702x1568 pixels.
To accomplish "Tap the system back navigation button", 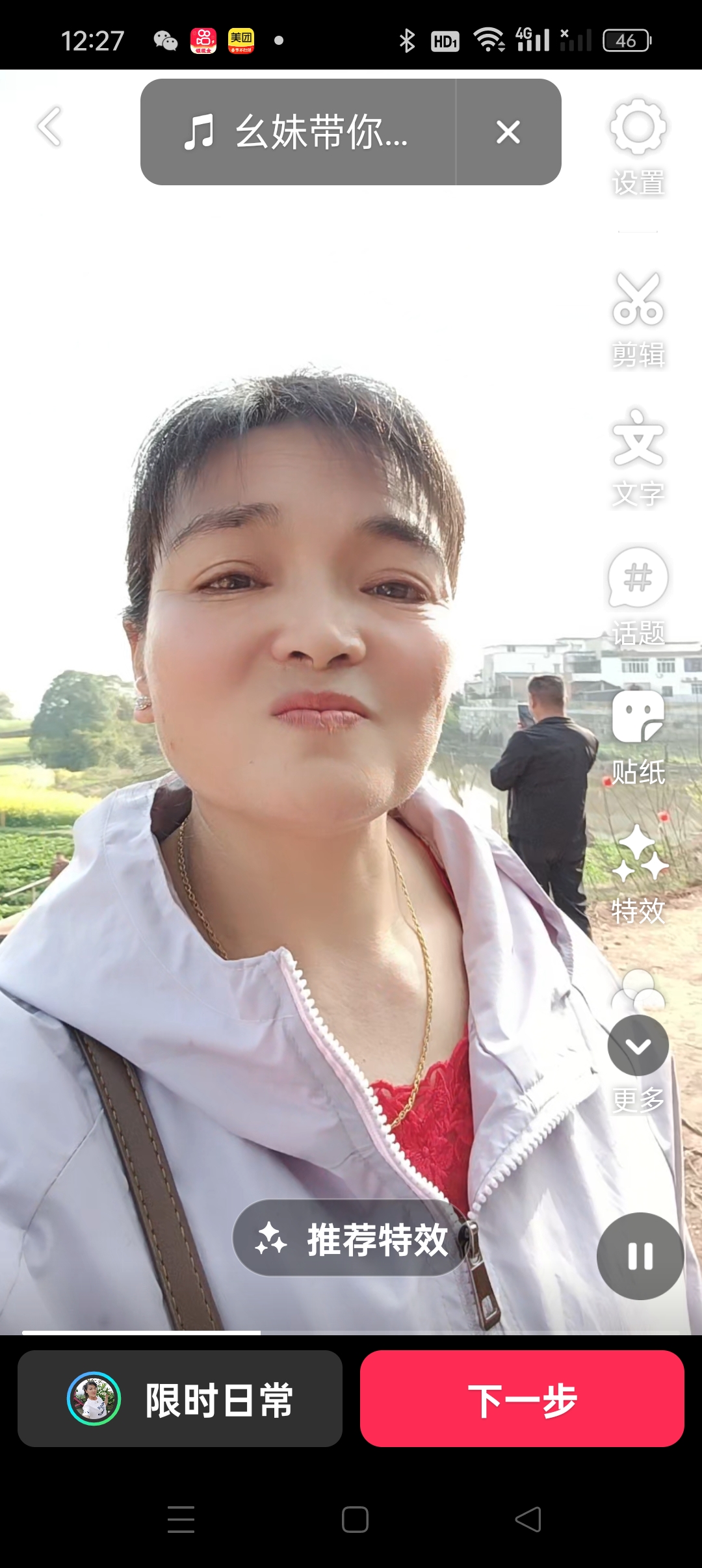I will (x=528, y=1519).
